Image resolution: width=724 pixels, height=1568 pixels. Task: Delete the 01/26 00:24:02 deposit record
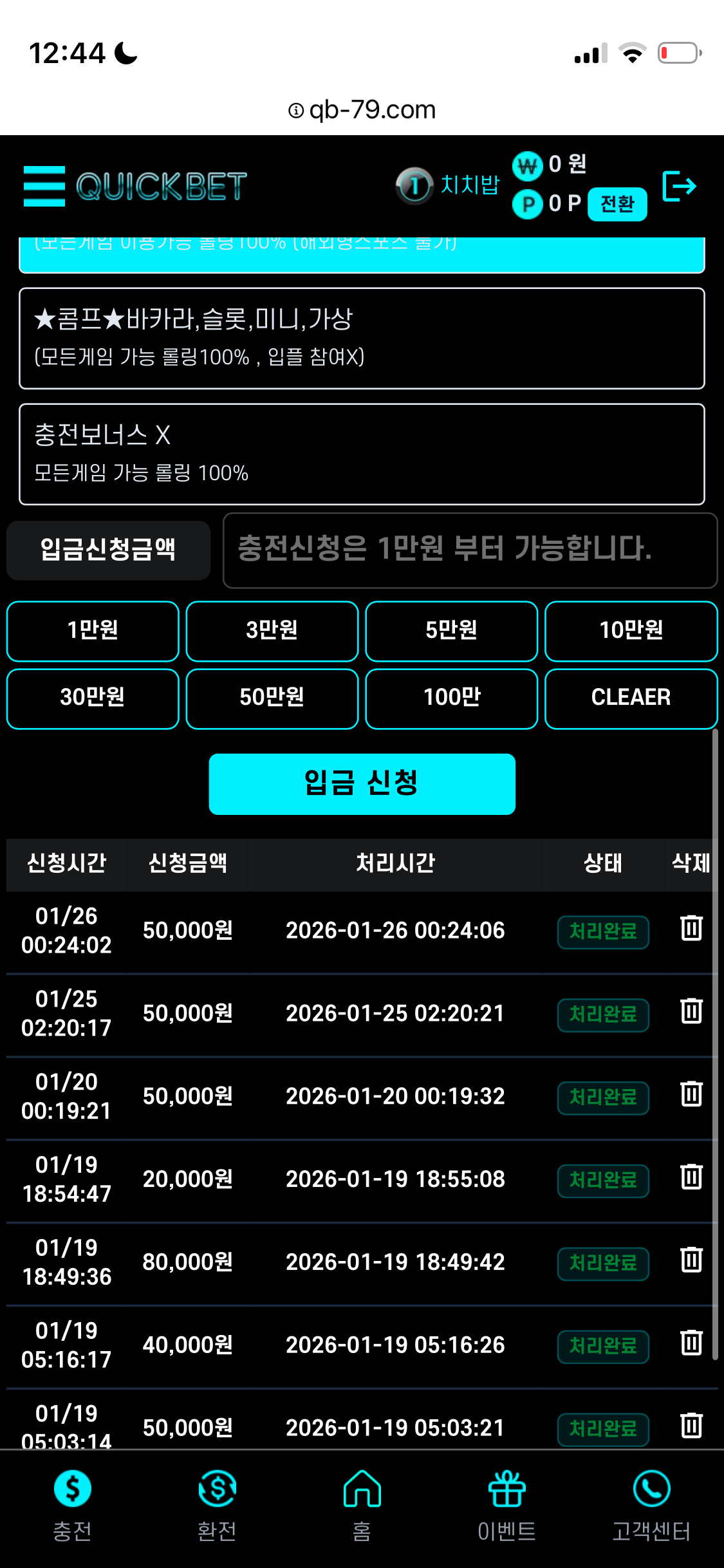click(691, 928)
